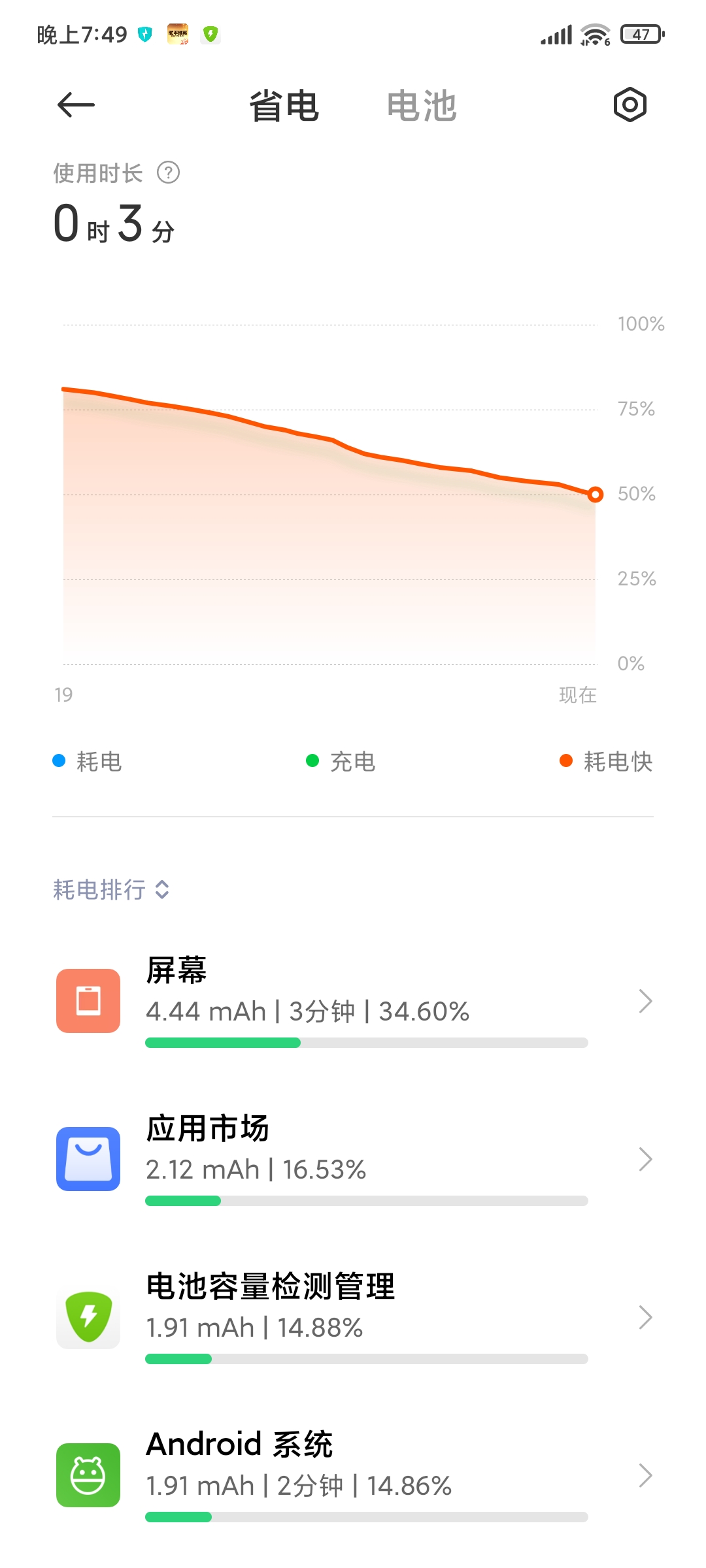Screen dimensions: 706x1568
Task: Tap the help icon beside 使用时长
Action: click(x=169, y=173)
